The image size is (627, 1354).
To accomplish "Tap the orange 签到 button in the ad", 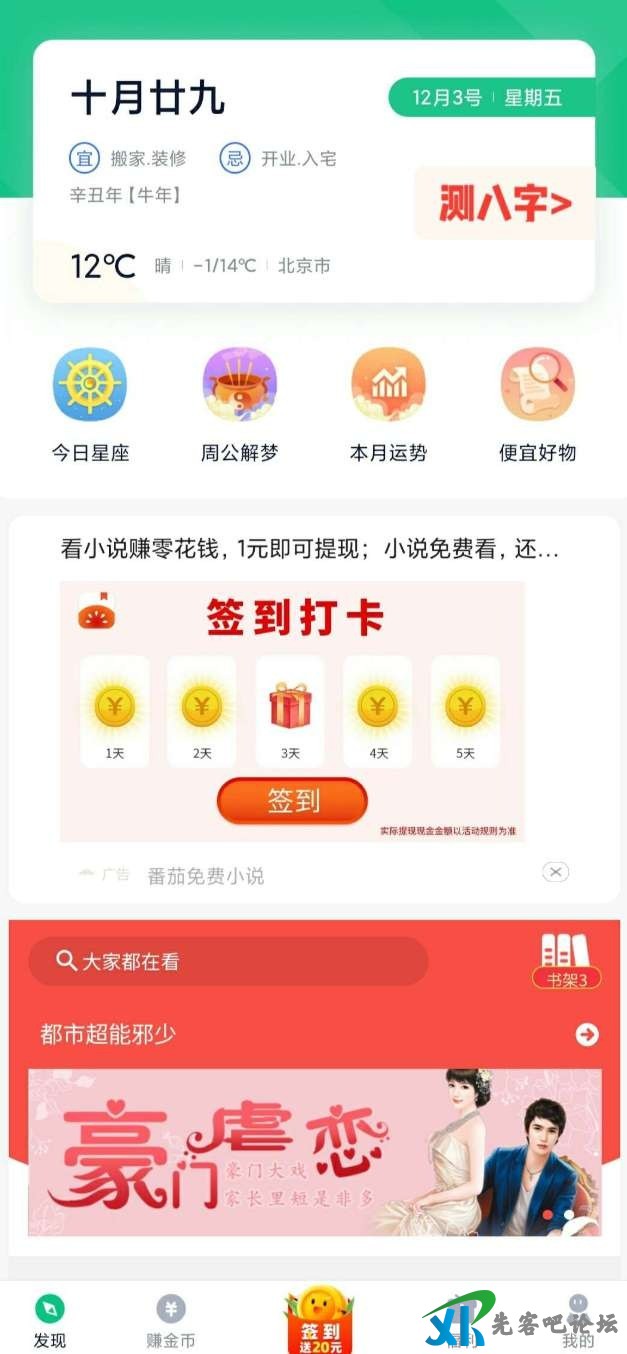I will click(292, 801).
